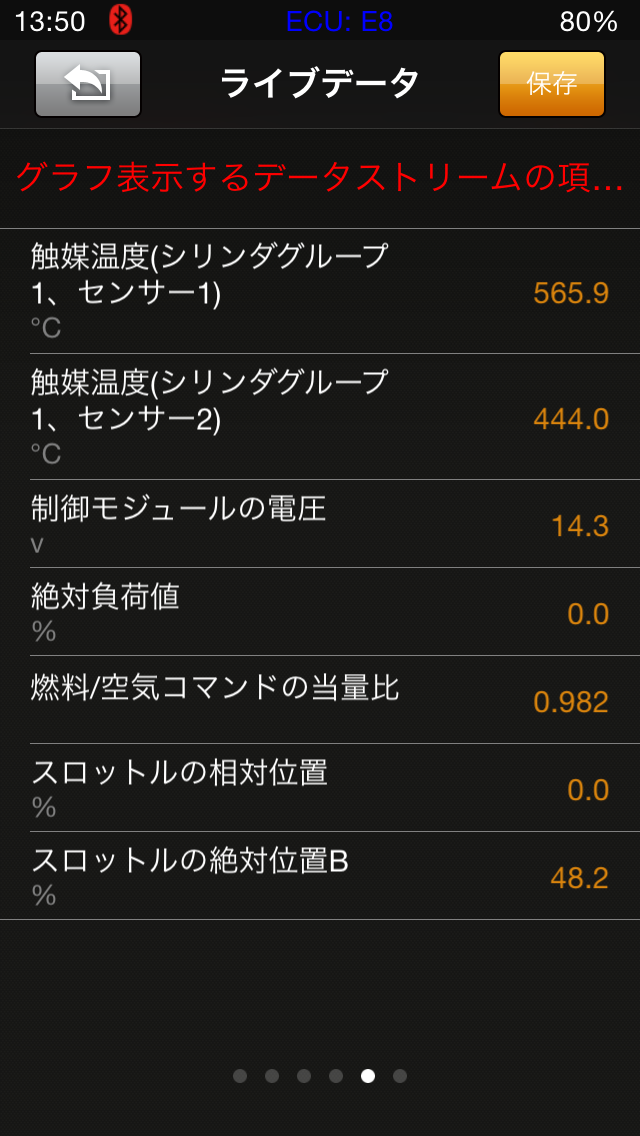Image resolution: width=640 pixels, height=1136 pixels.
Task: Choose the 制御モジュールの電圧 row
Action: click(320, 524)
